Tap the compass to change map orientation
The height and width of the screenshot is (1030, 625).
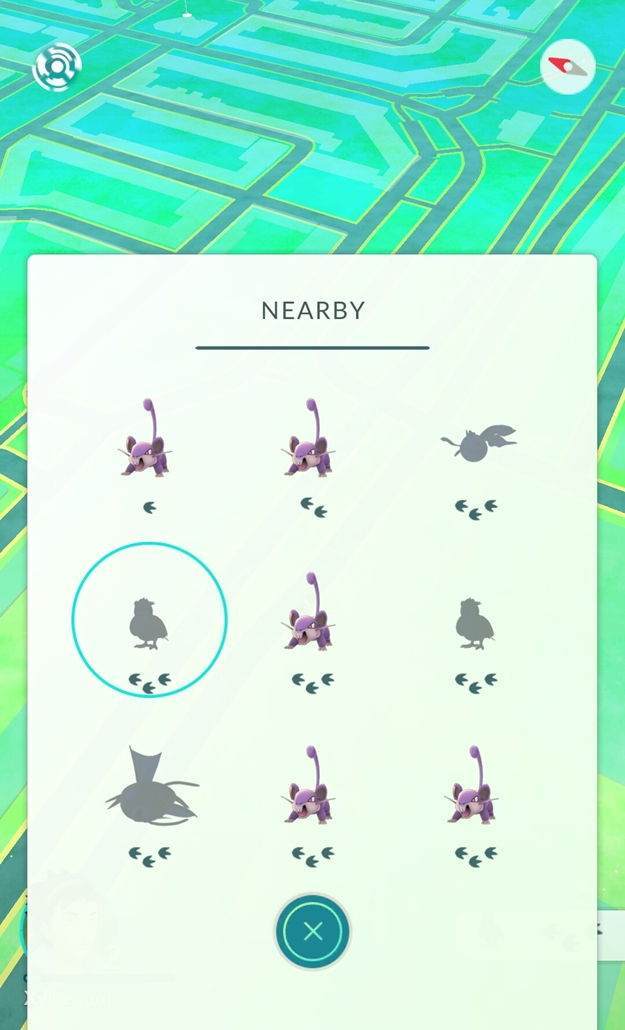coord(568,66)
